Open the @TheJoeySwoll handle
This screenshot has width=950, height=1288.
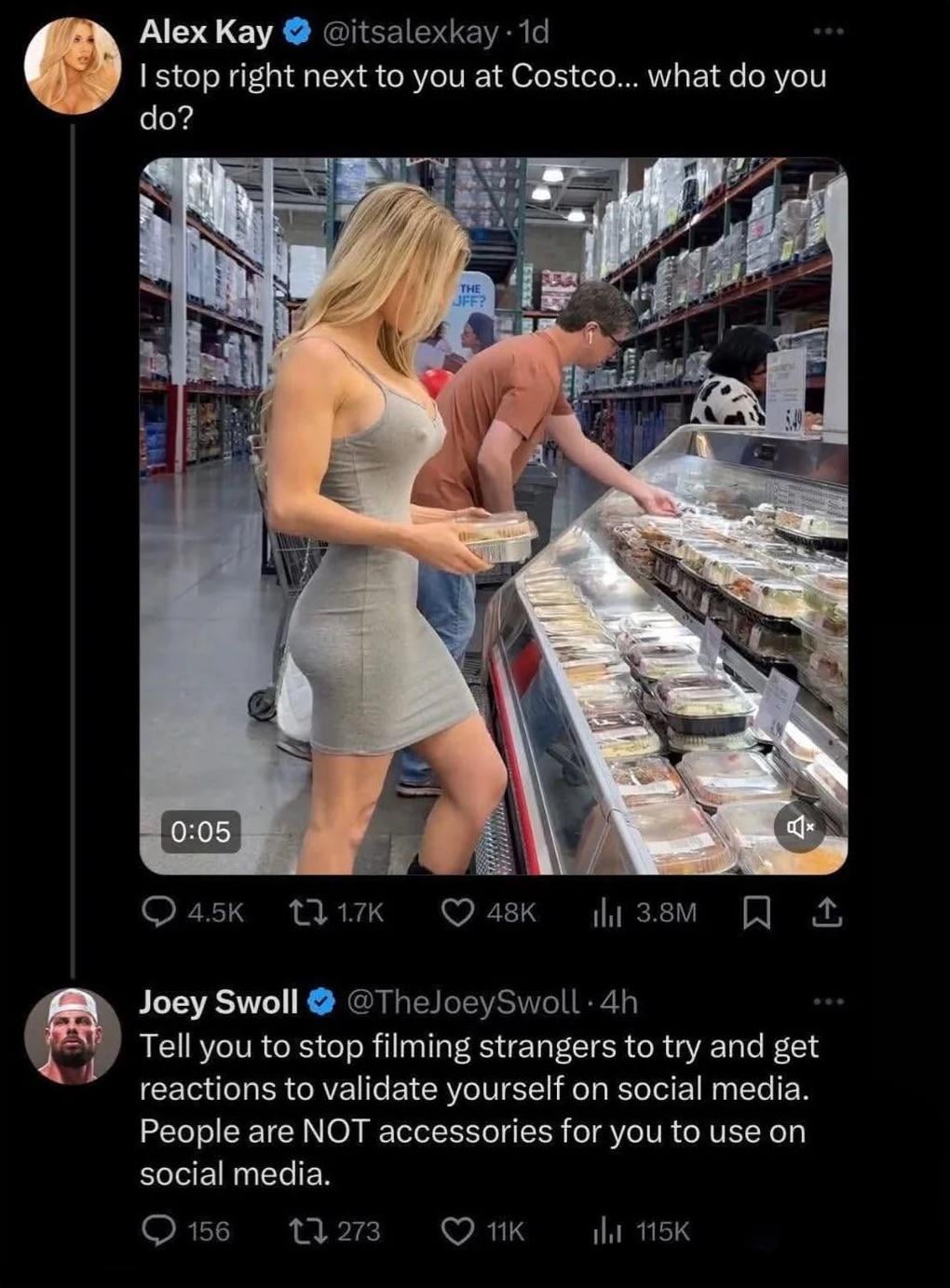click(463, 1002)
